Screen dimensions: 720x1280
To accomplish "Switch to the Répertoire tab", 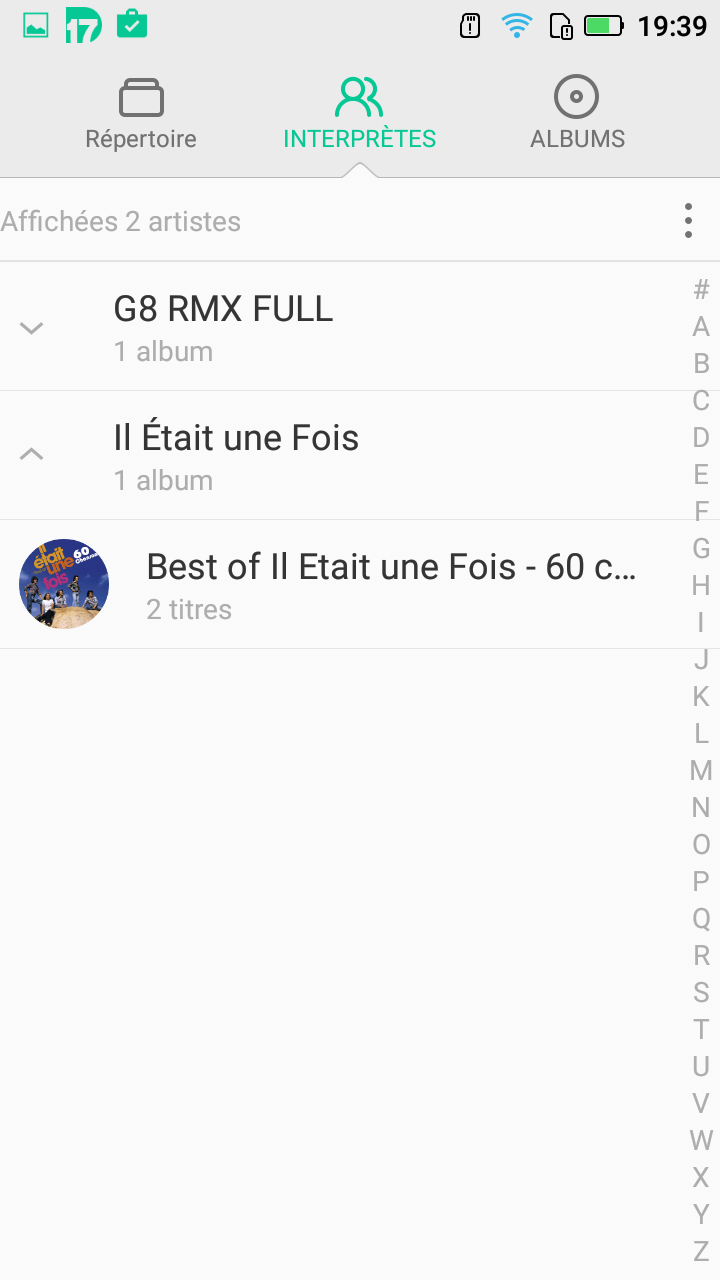I will [141, 115].
